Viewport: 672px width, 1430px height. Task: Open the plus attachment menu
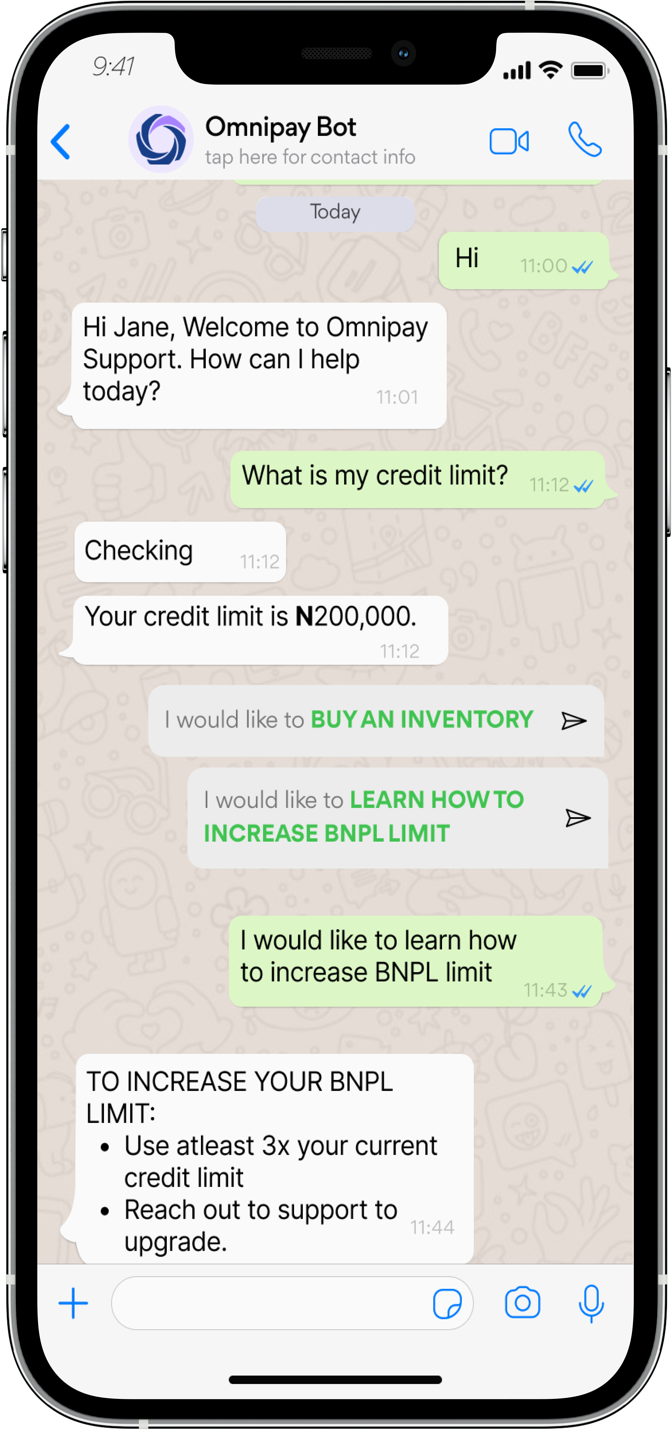(73, 1303)
